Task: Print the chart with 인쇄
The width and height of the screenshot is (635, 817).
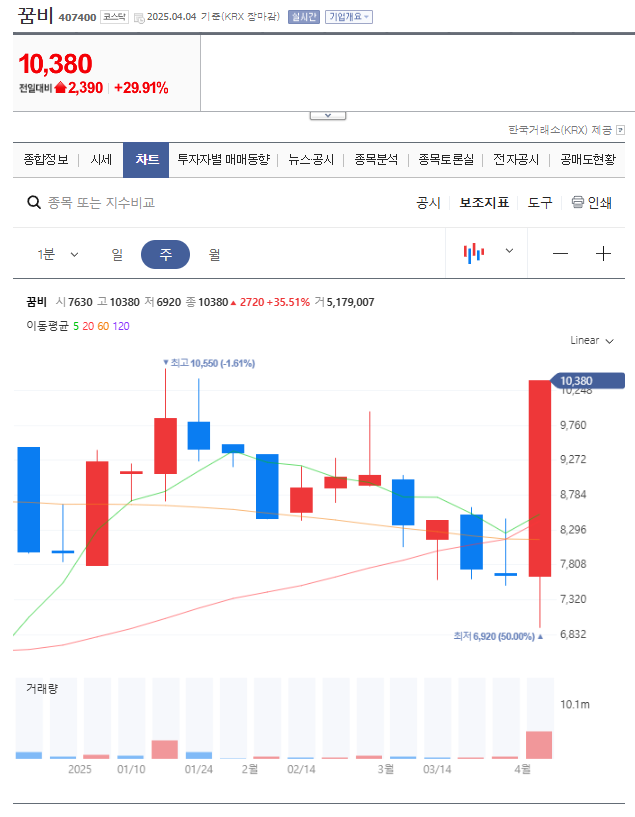Action: pos(591,203)
